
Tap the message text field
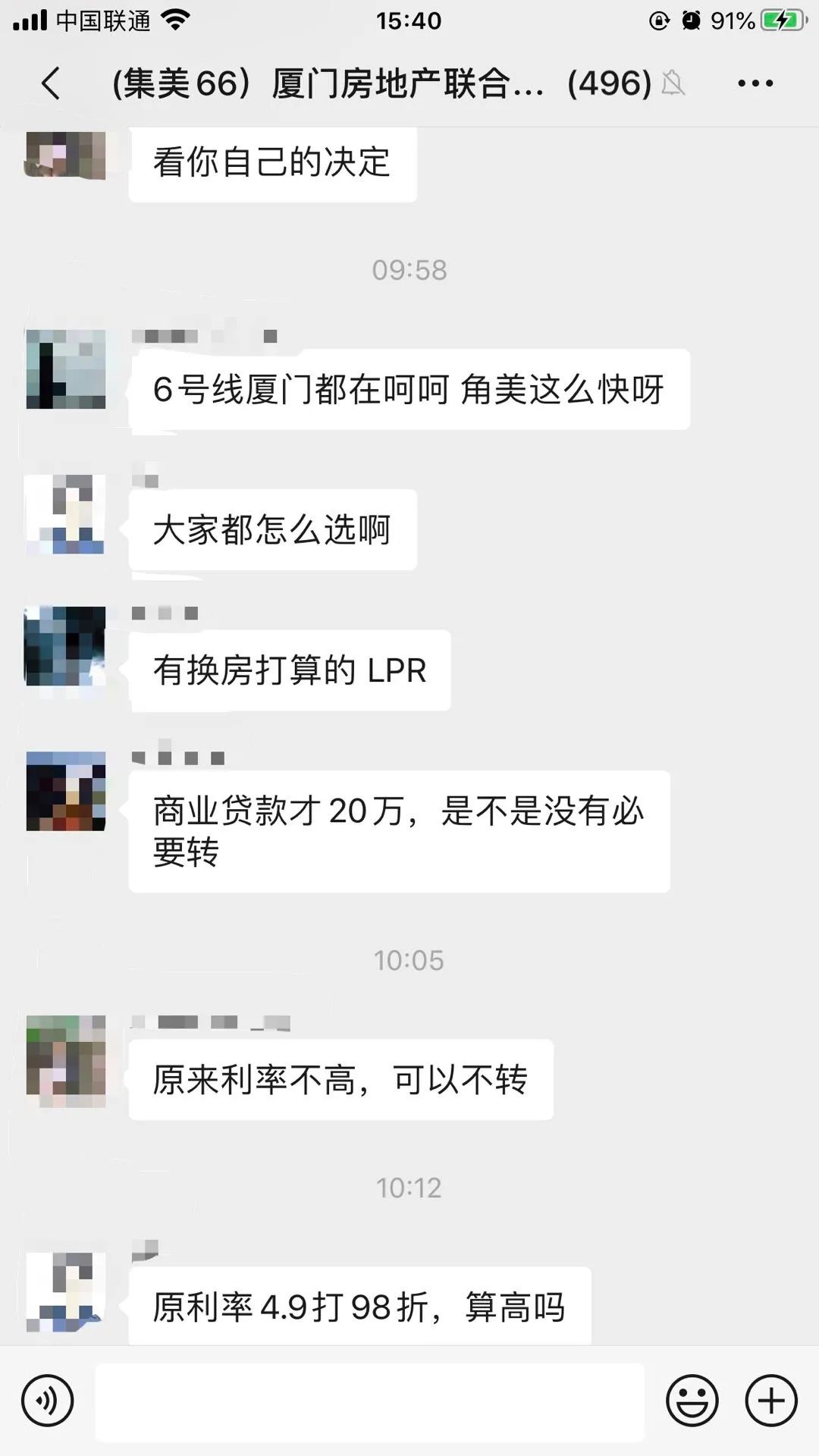tap(369, 1401)
